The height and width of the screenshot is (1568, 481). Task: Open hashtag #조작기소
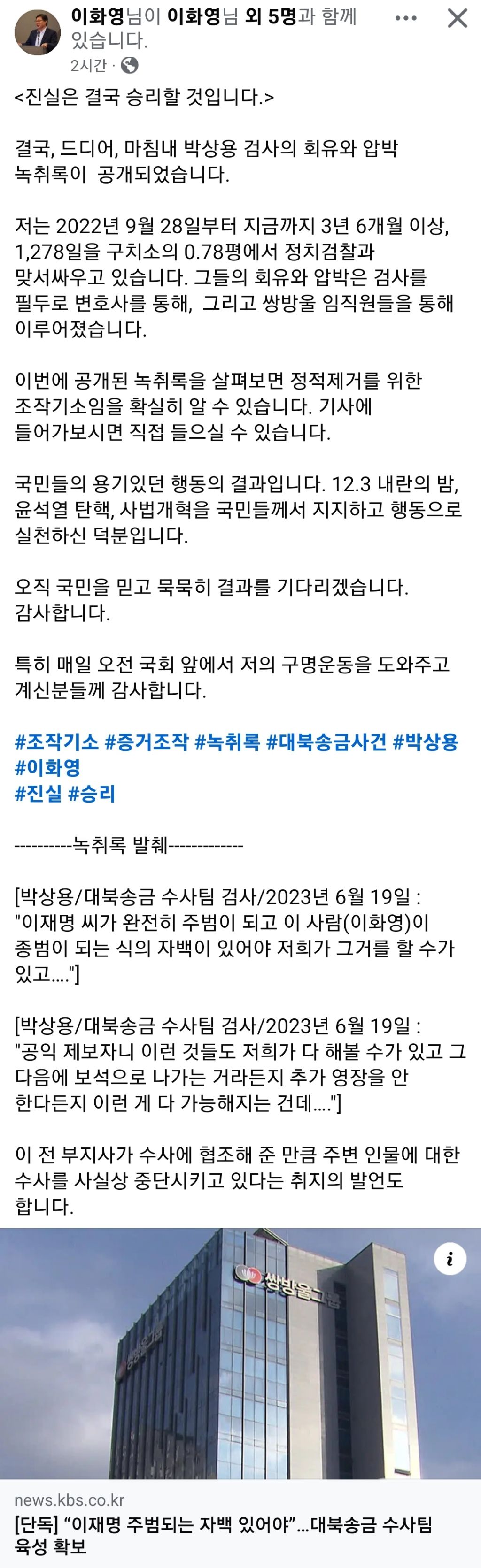(57, 742)
